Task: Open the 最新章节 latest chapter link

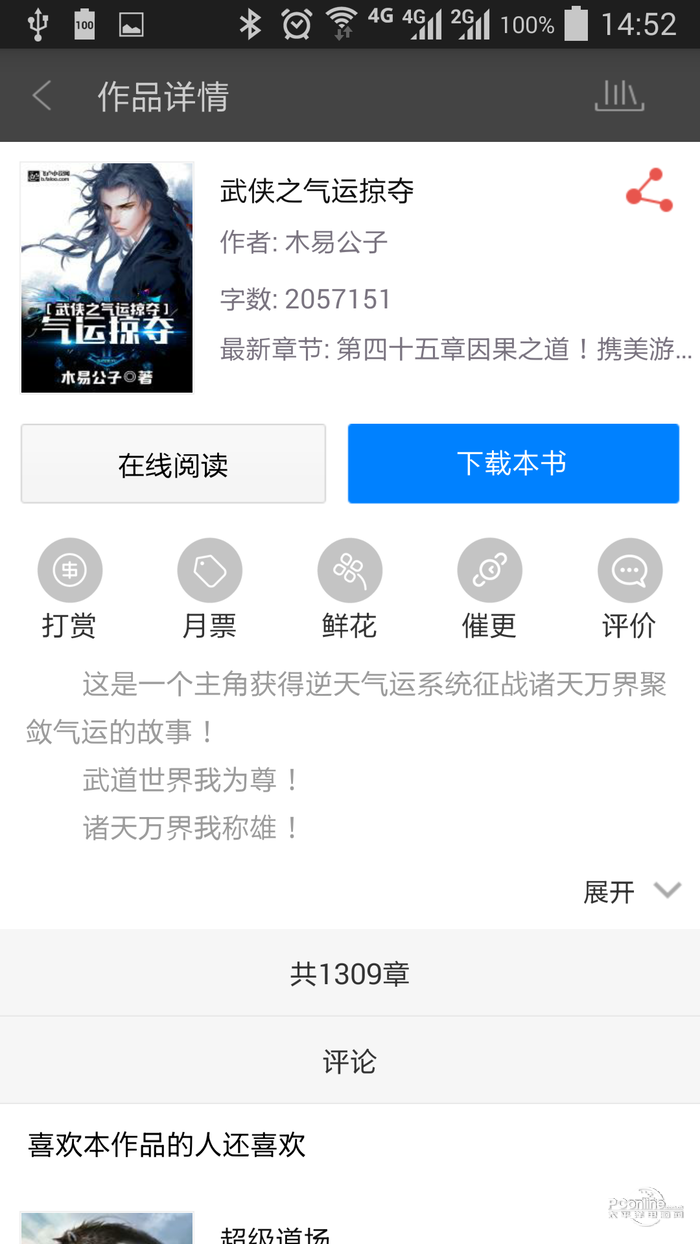Action: pos(456,350)
